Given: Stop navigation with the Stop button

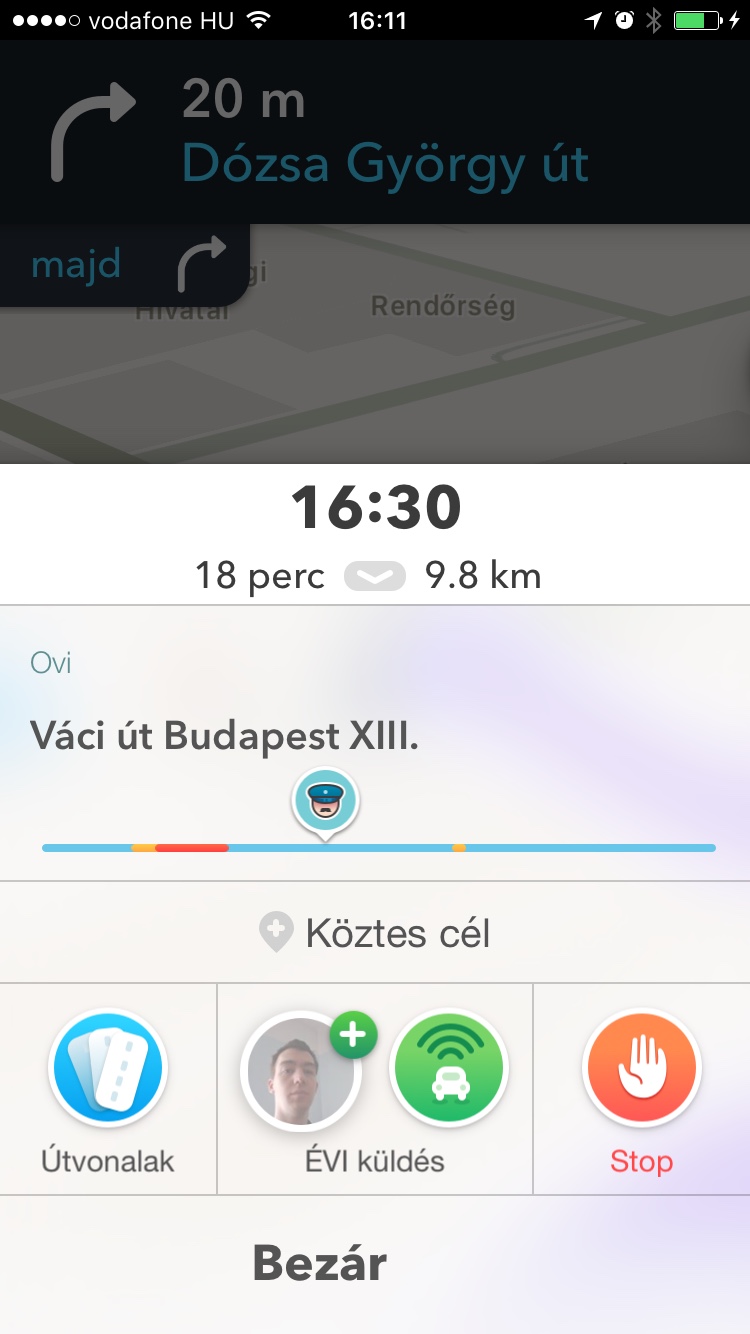Looking at the screenshot, I should click(642, 1069).
